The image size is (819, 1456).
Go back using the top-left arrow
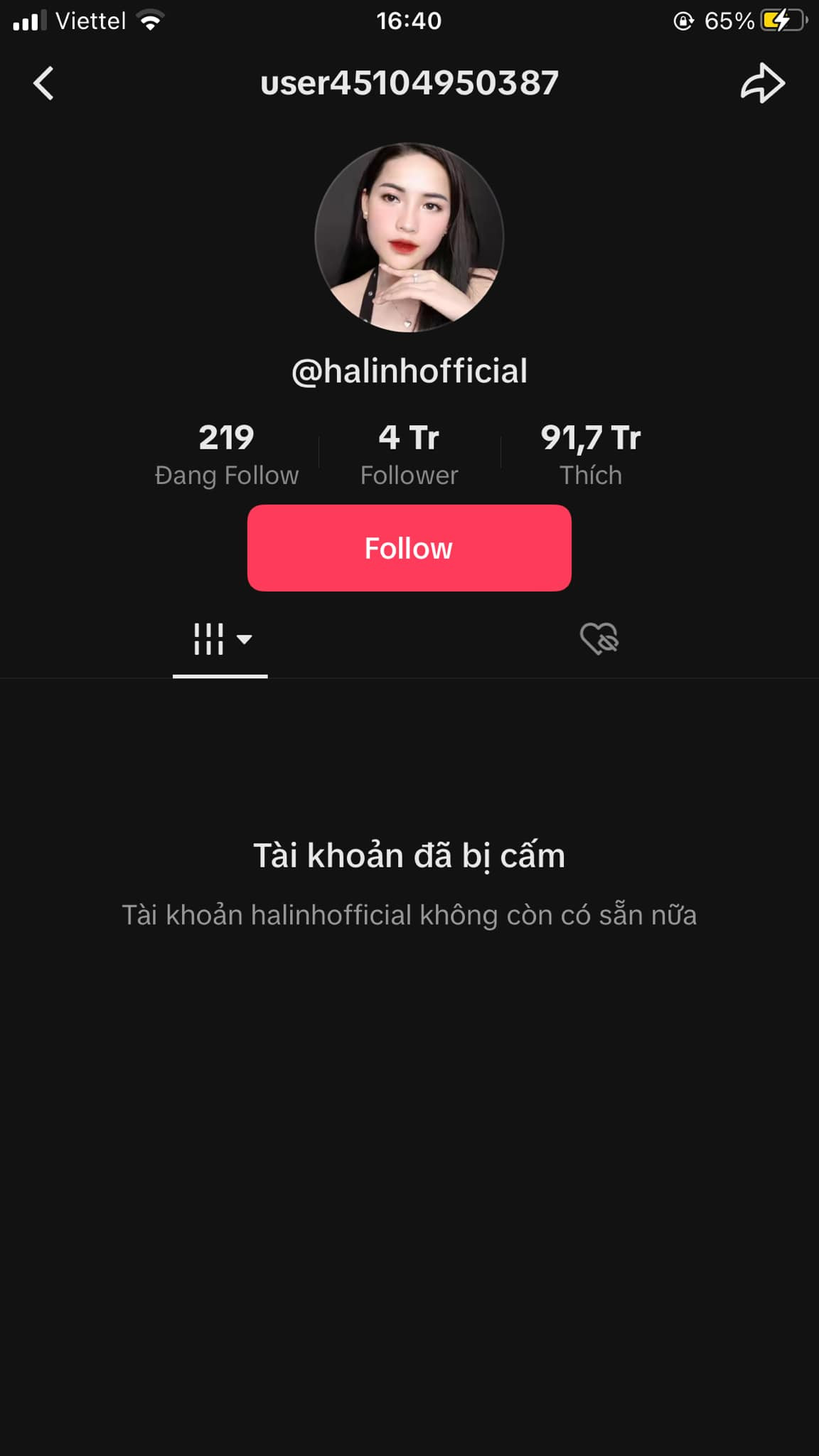pos(44,83)
